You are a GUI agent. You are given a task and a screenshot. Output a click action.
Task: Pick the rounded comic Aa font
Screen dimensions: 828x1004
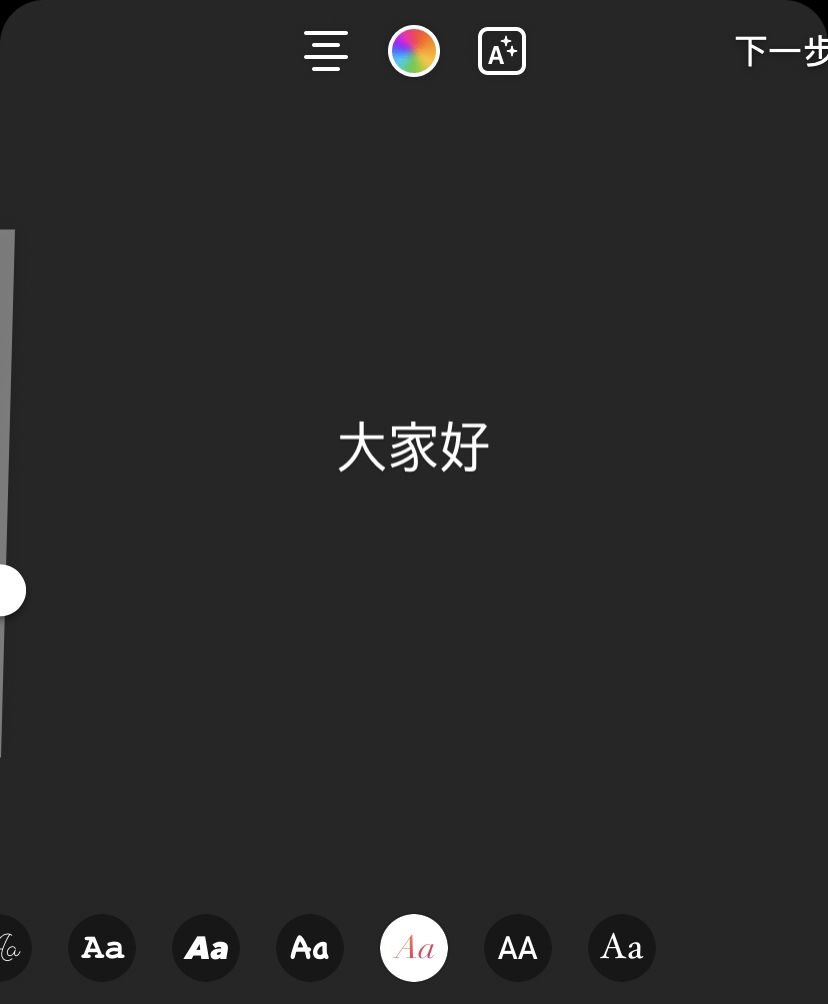click(310, 947)
